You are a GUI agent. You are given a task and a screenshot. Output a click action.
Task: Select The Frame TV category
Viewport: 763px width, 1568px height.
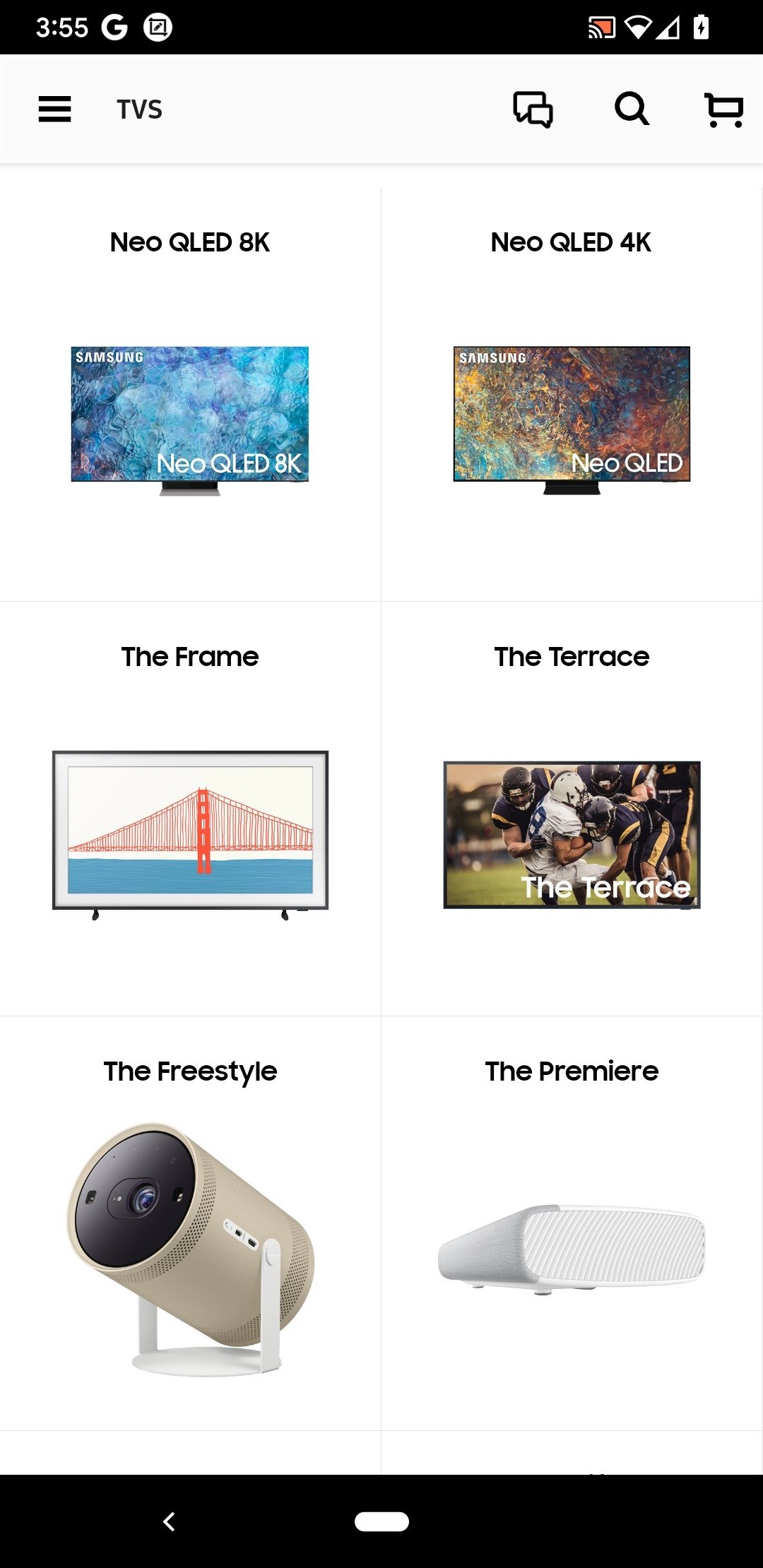tap(190, 809)
